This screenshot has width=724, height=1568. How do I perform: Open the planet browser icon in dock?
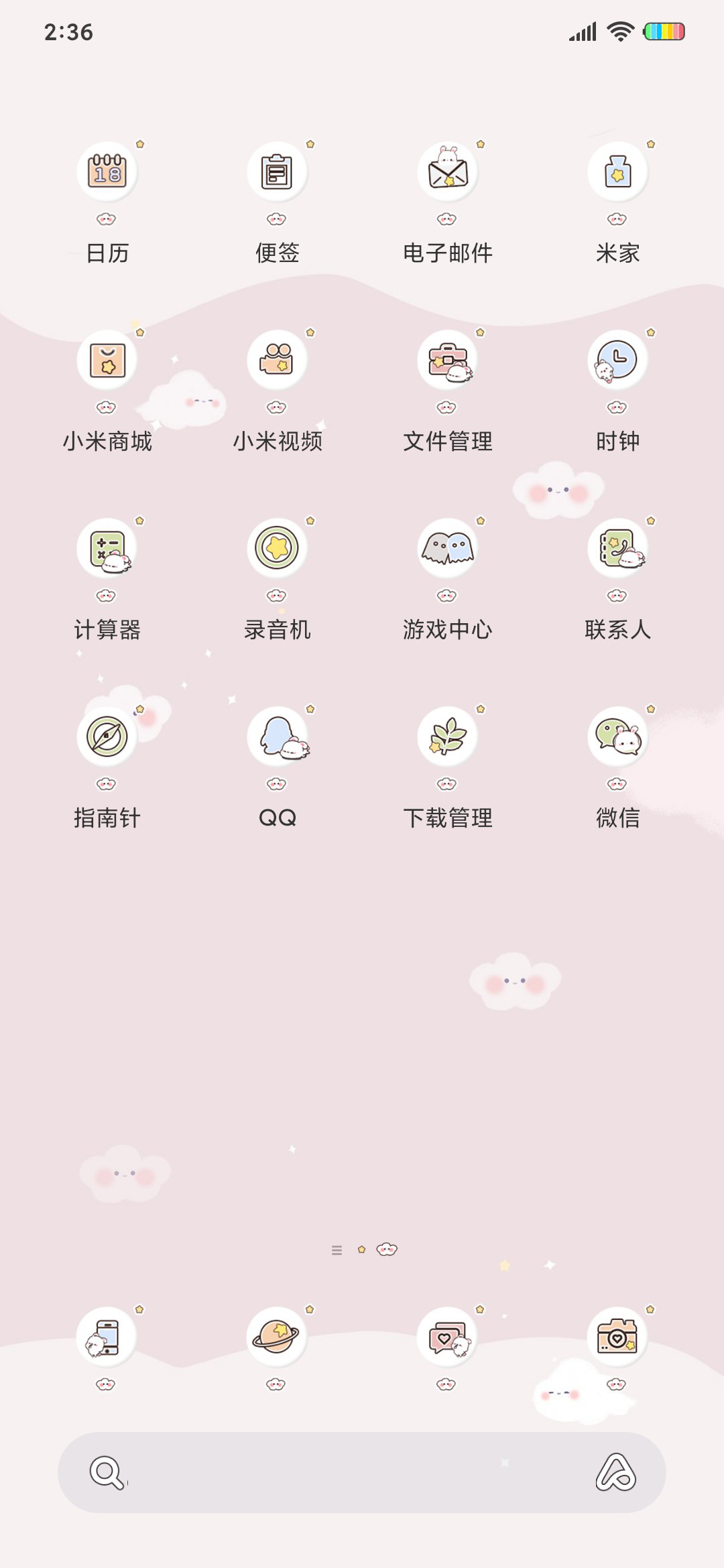(277, 1337)
